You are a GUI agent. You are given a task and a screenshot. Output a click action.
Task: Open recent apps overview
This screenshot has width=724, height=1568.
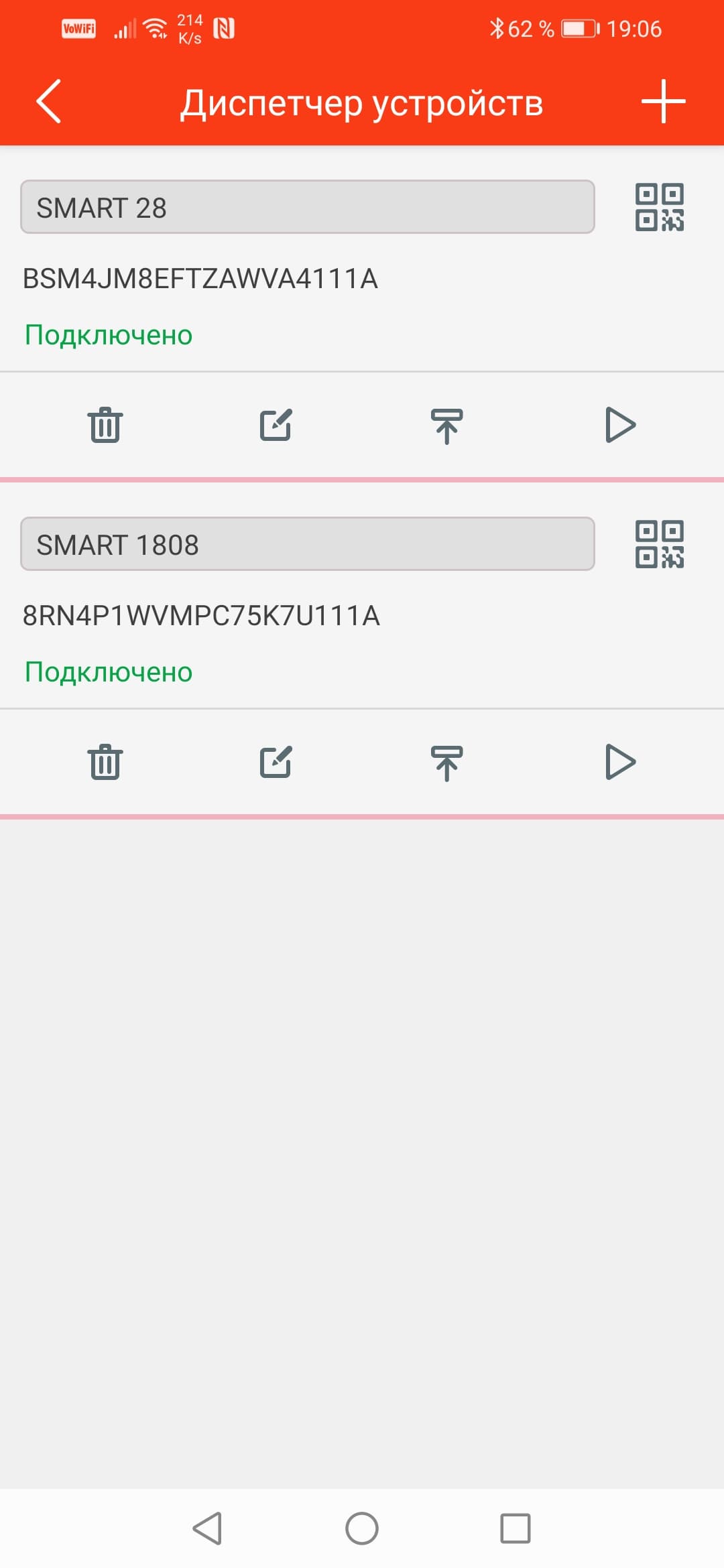click(515, 1528)
